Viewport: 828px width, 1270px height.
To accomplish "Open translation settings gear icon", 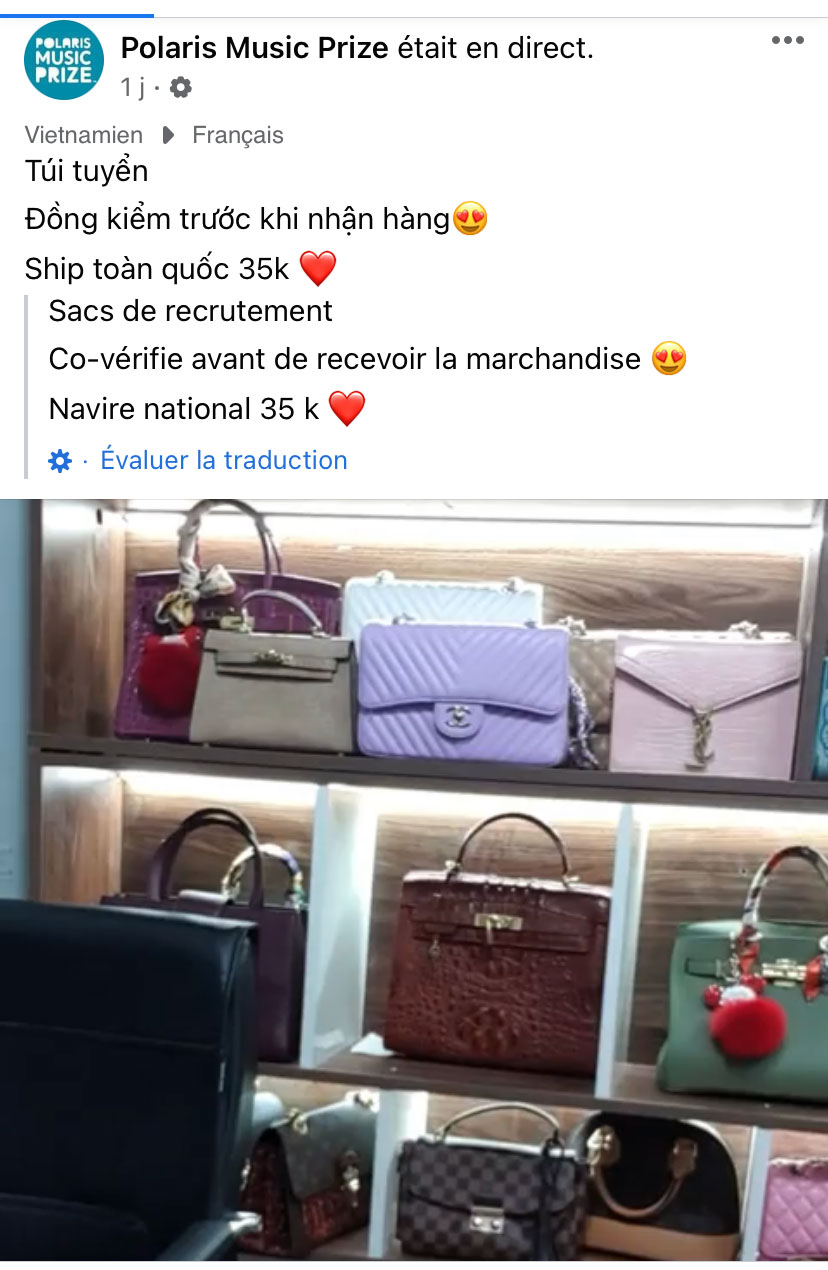I will 60,461.
